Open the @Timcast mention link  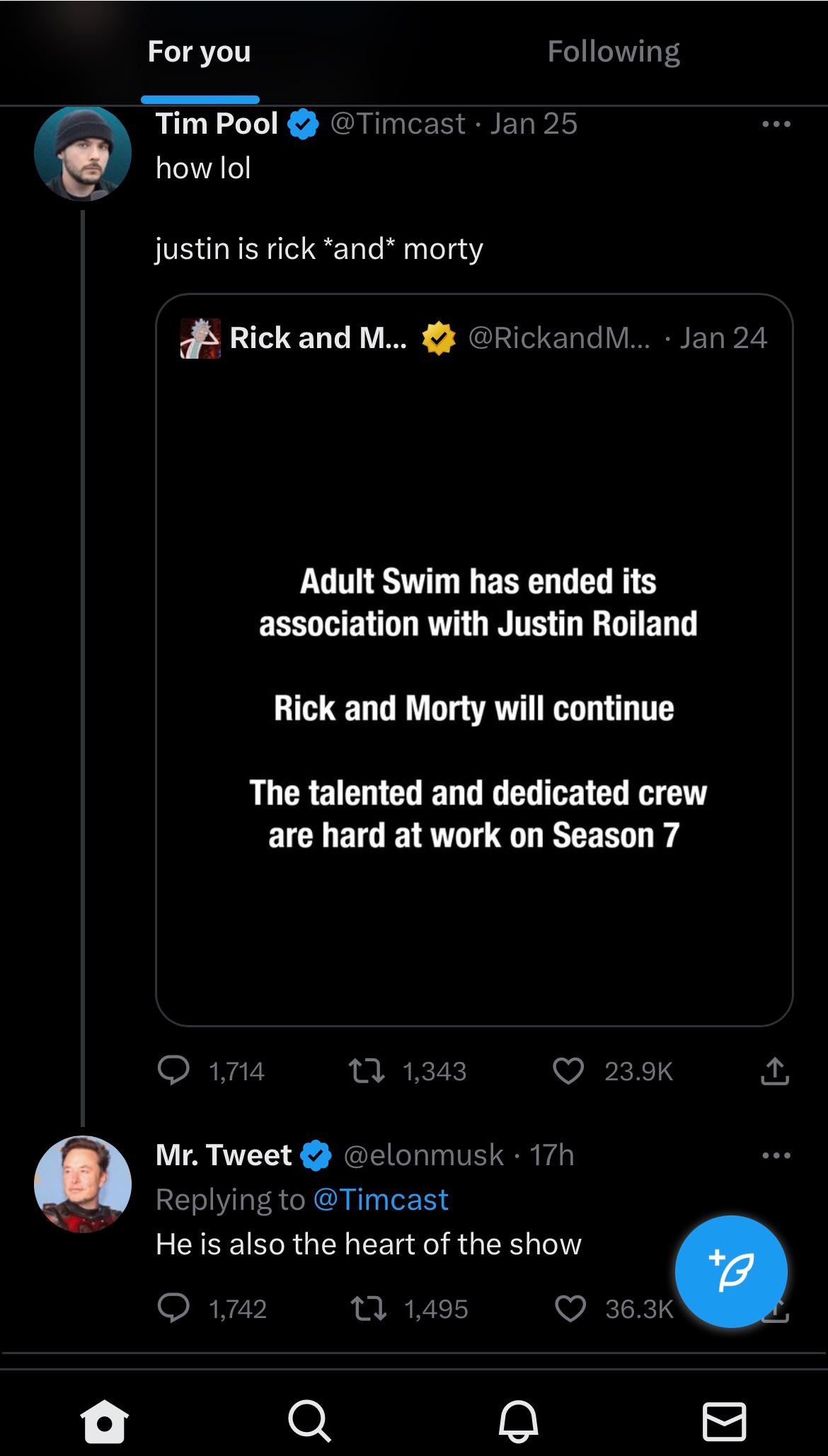click(x=380, y=1200)
